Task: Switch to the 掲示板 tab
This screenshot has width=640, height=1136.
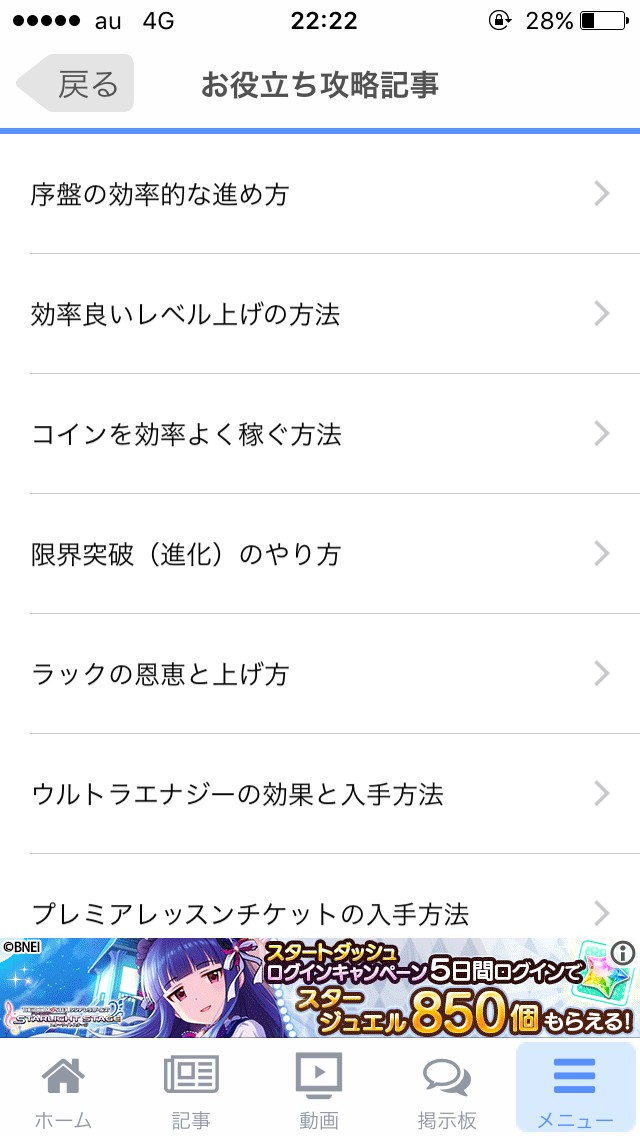Action: [447, 1088]
